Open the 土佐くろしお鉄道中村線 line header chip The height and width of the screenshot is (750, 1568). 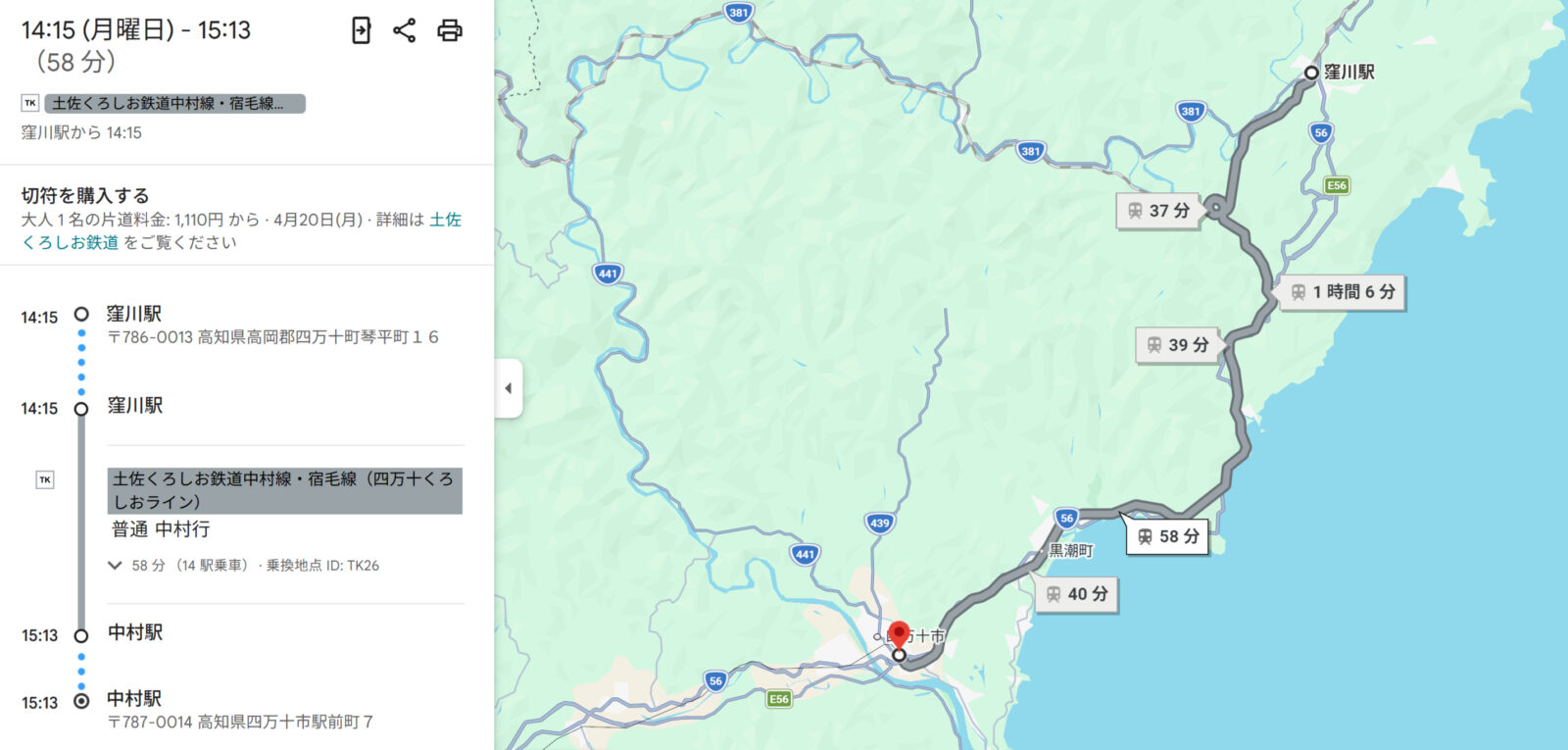point(176,103)
